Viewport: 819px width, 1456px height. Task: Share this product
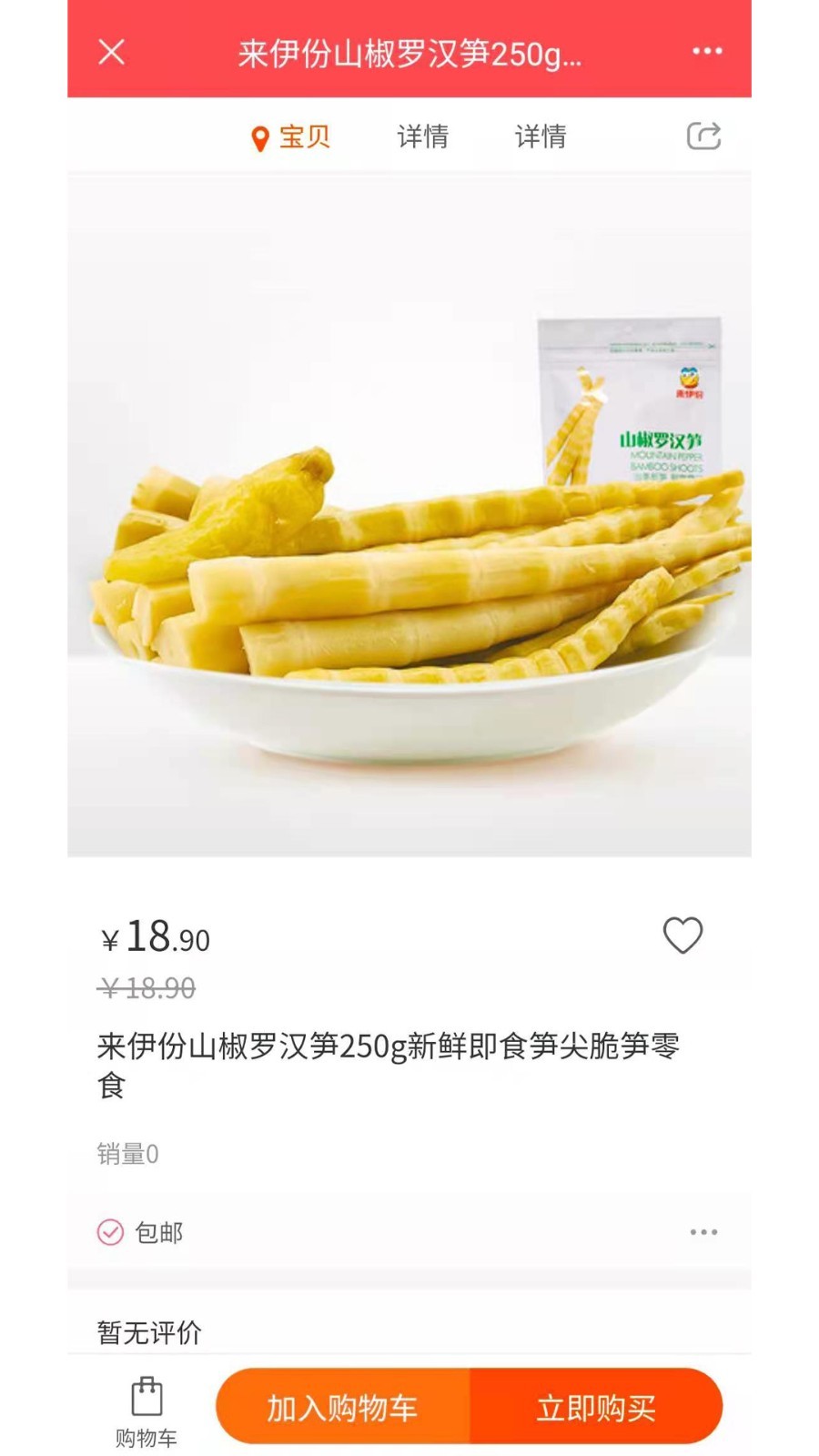click(x=703, y=136)
